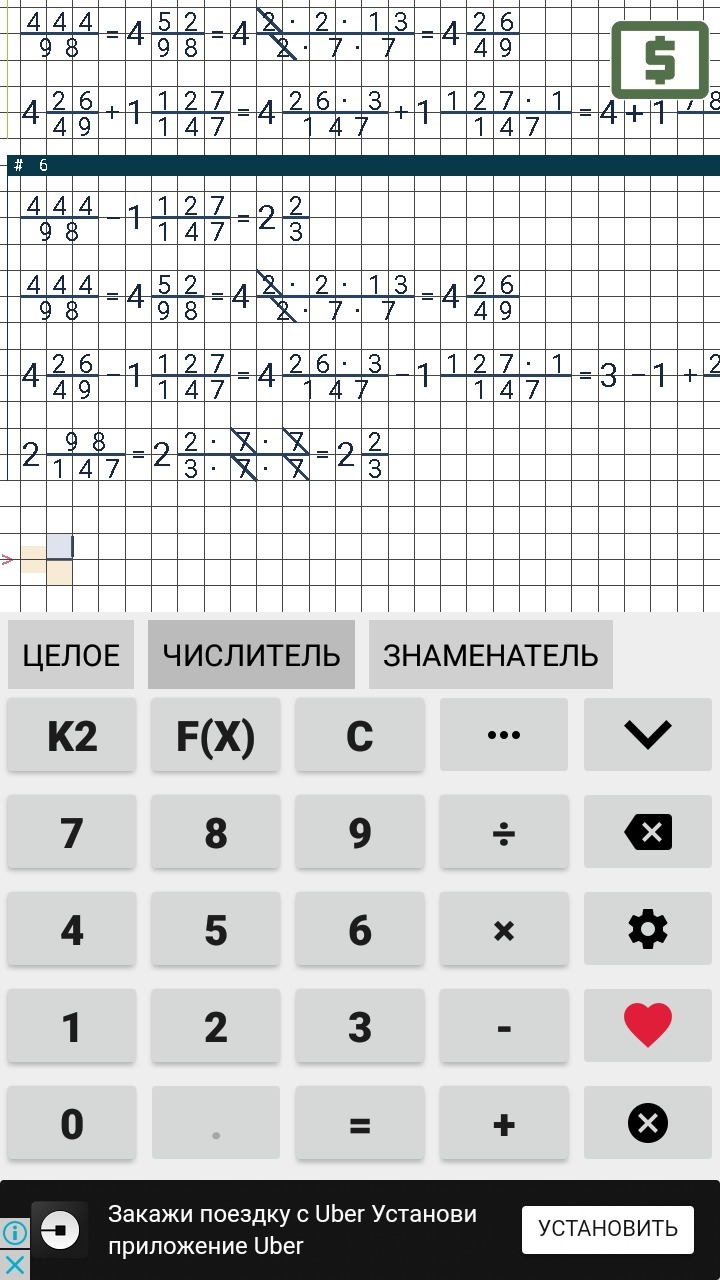
Task: Tap the black circled X key
Action: [647, 1123]
